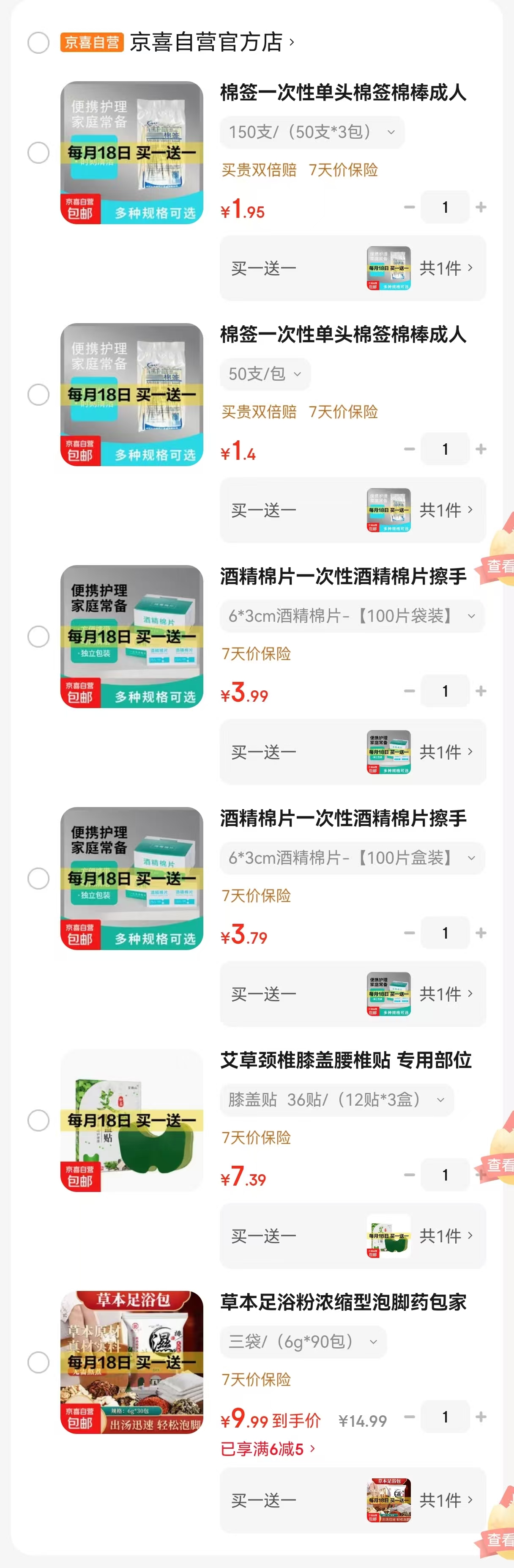Decrease quantity of the ¥3.79 alcohol pads

[x=409, y=933]
